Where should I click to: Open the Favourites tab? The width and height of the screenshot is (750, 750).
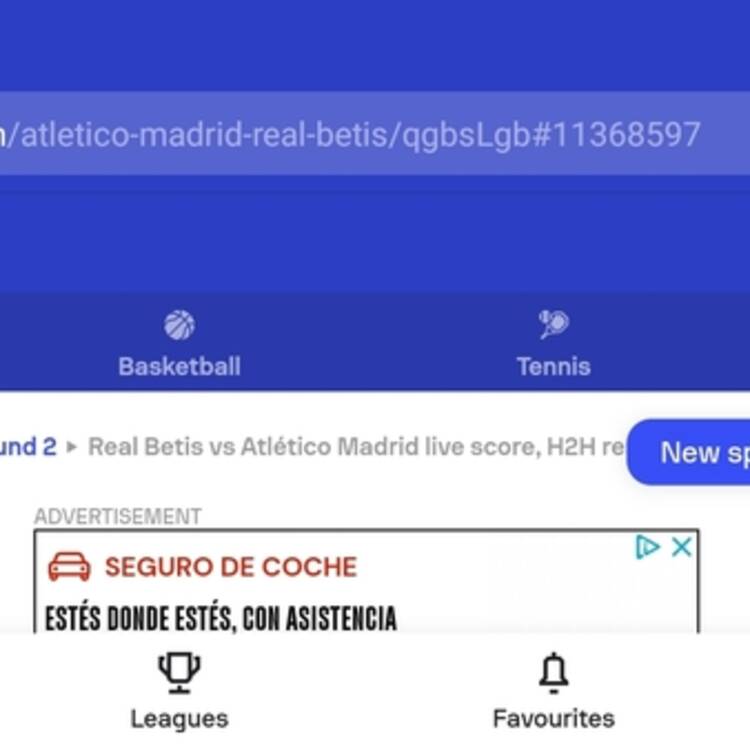[553, 690]
